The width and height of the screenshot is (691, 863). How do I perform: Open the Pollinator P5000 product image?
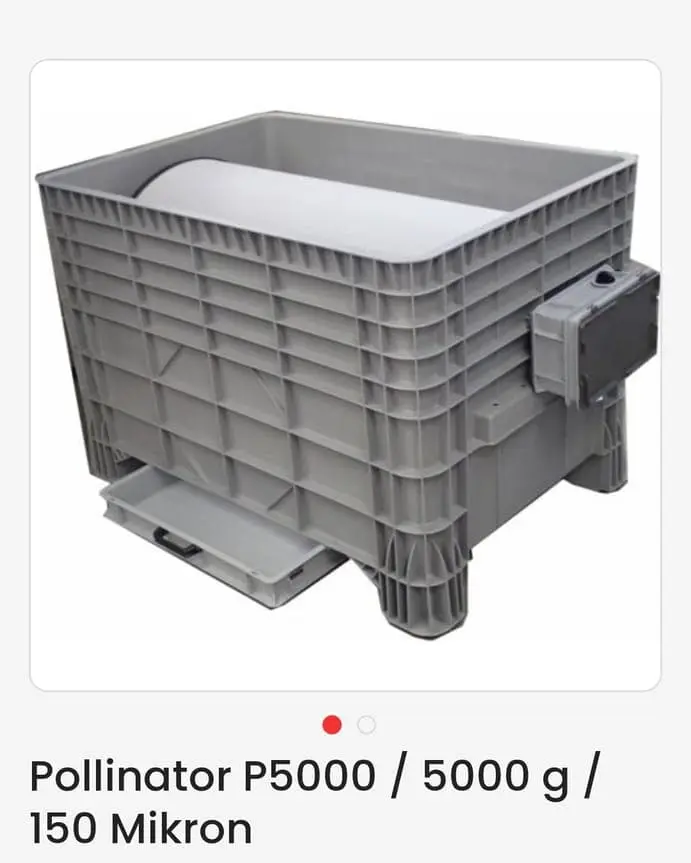point(345,375)
